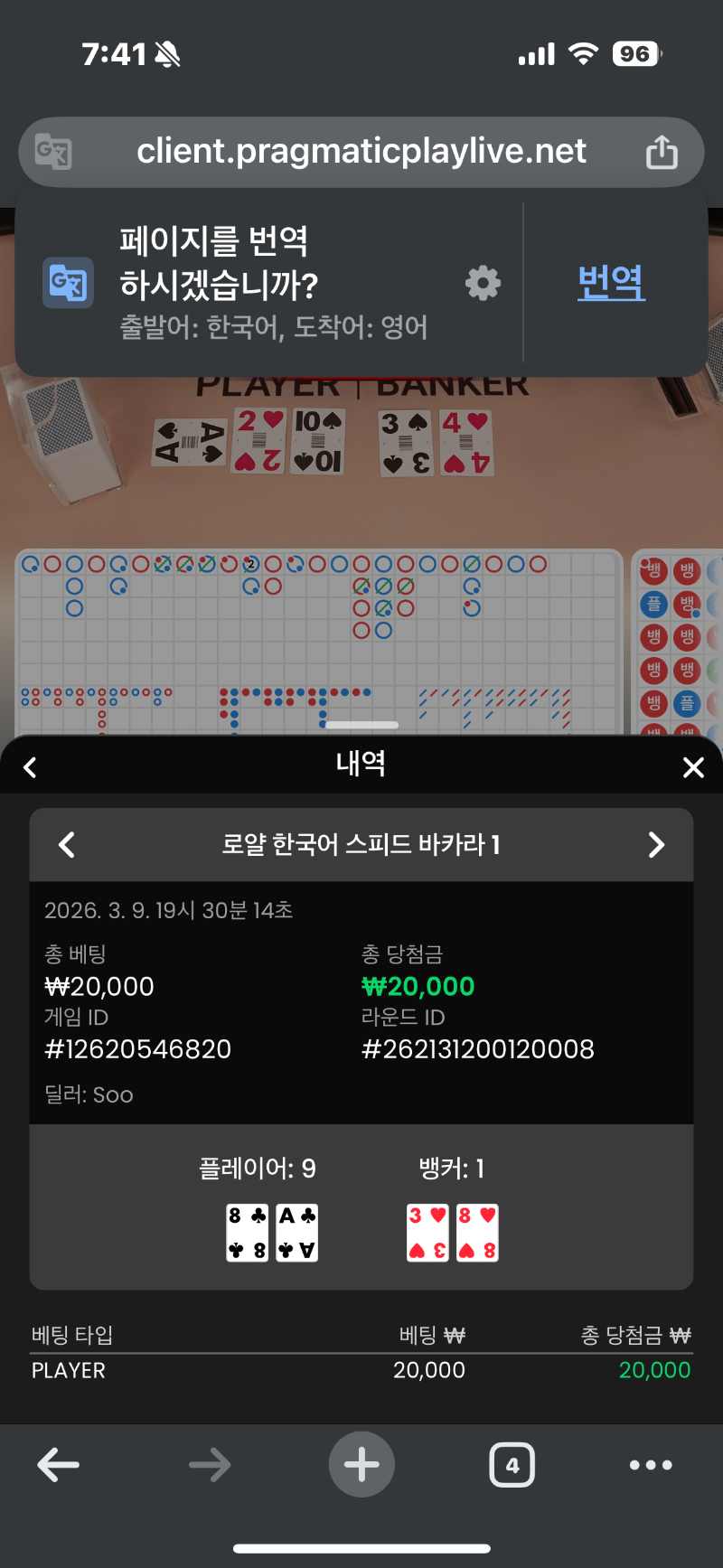The height and width of the screenshot is (1568, 723).
Task: Open translation settings gear
Action: tap(483, 284)
